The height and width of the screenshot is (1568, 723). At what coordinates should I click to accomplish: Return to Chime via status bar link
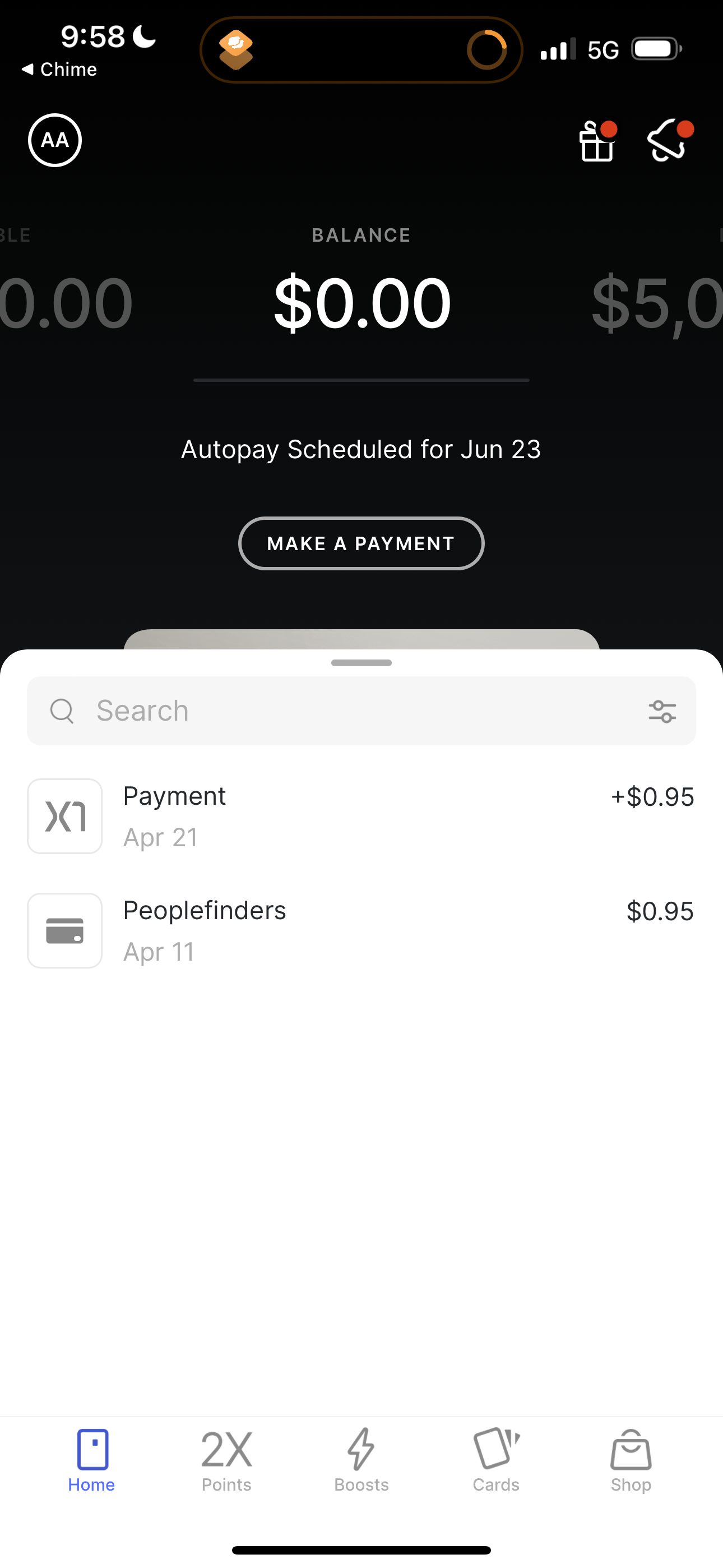coord(59,69)
